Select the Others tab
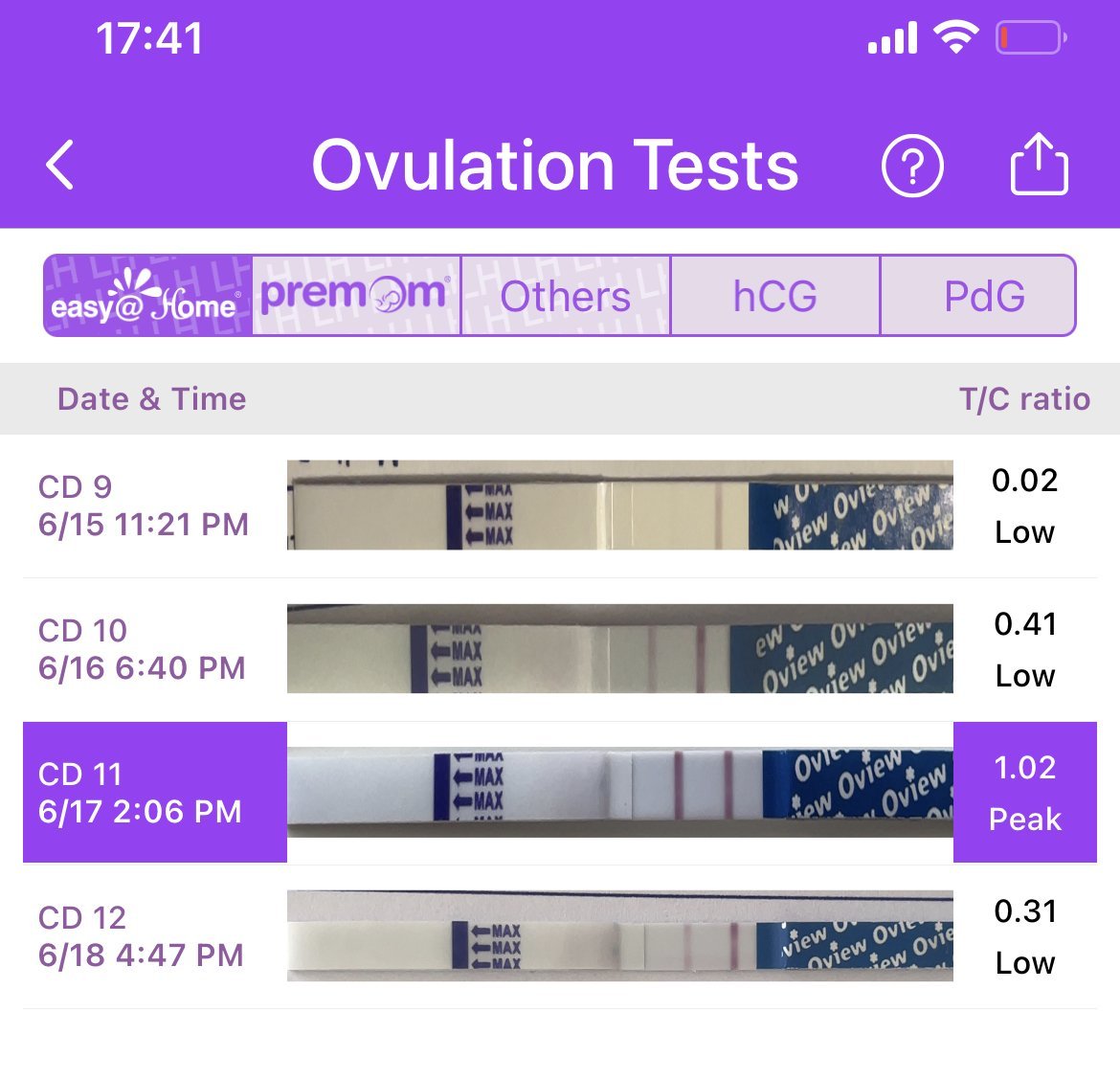1120x1079 pixels. click(x=565, y=296)
